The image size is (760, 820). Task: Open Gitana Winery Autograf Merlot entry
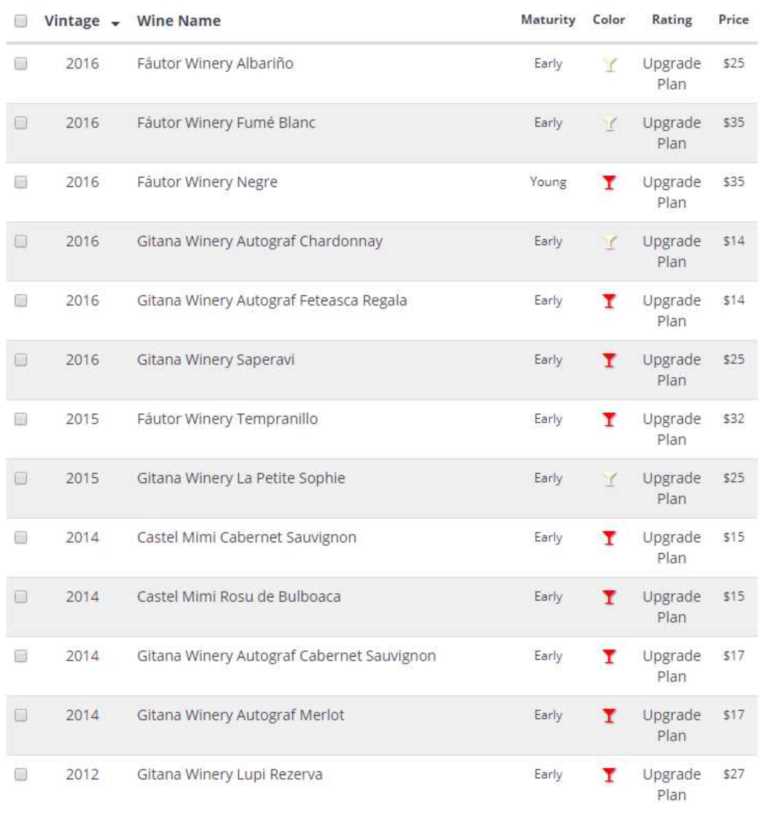pyautogui.click(x=240, y=715)
